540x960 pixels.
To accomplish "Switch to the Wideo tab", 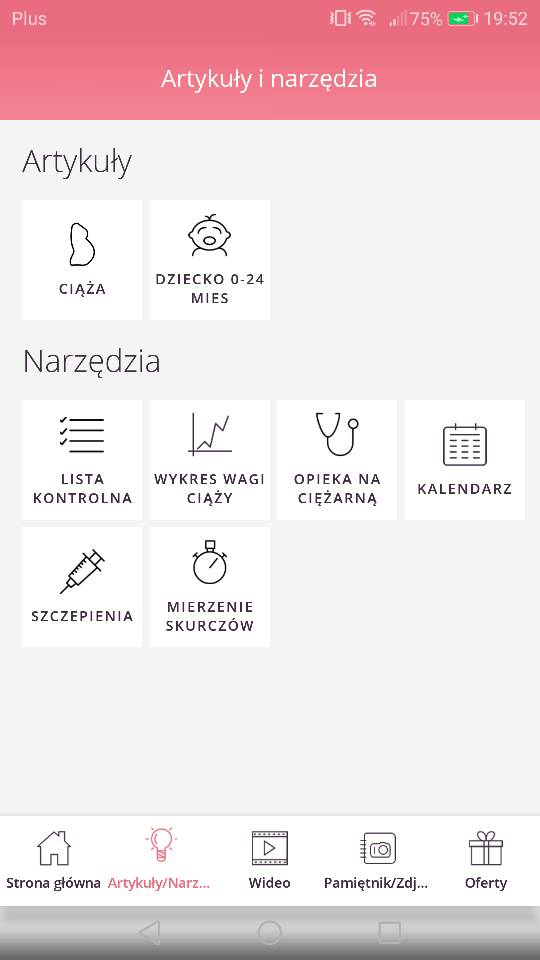I will coord(269,860).
